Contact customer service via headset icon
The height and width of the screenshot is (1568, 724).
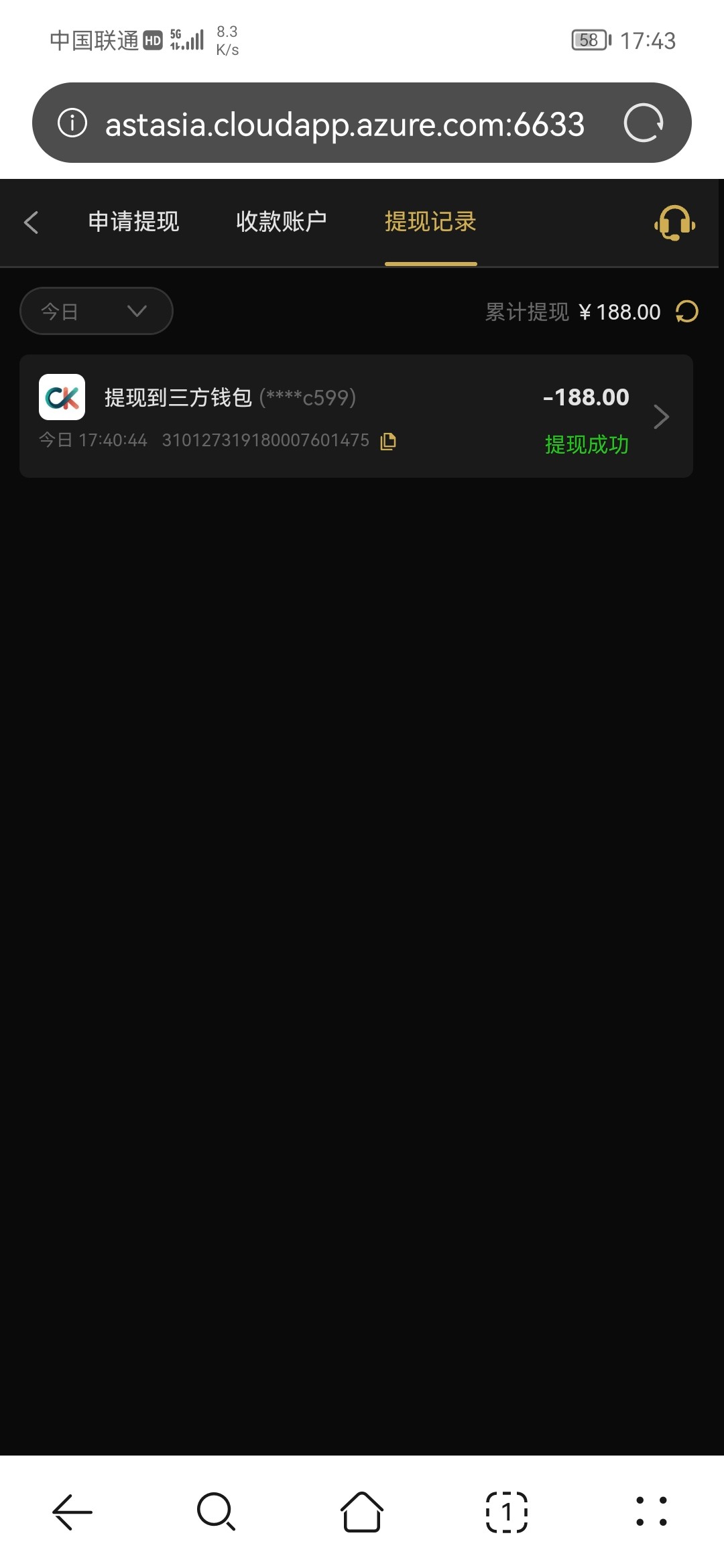click(x=674, y=222)
